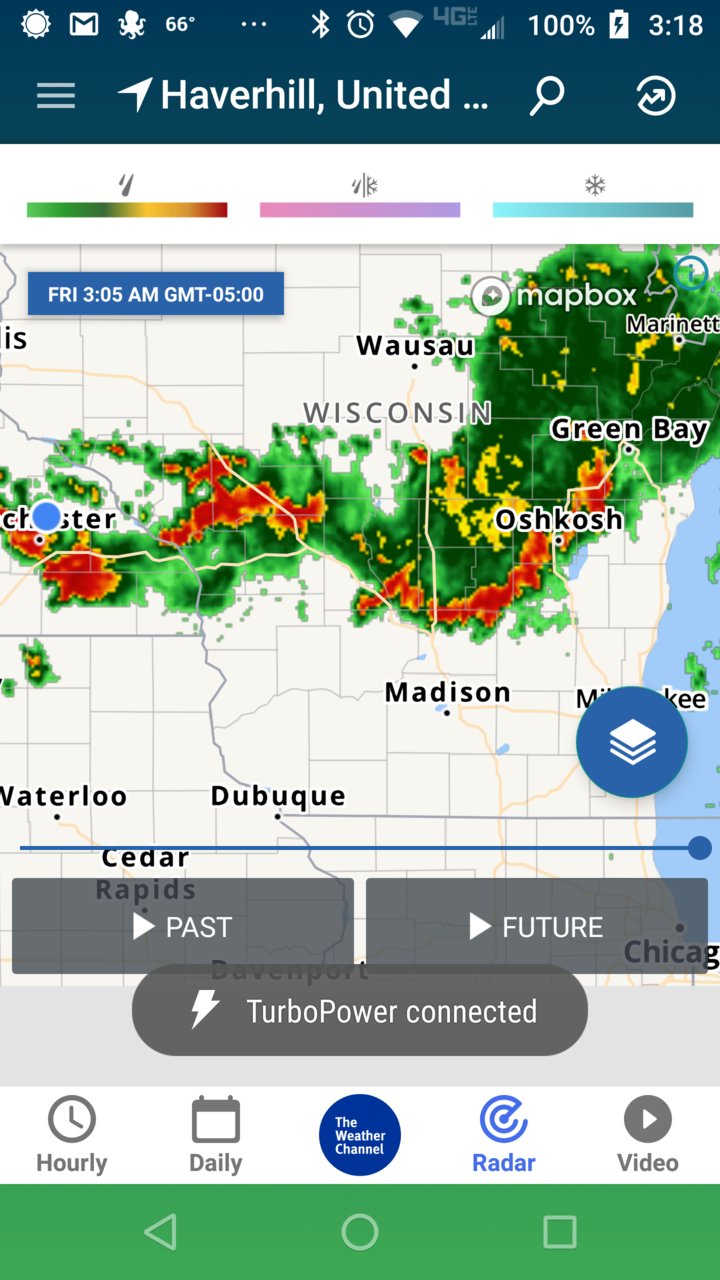Switch to the Daily tab

tap(216, 1135)
